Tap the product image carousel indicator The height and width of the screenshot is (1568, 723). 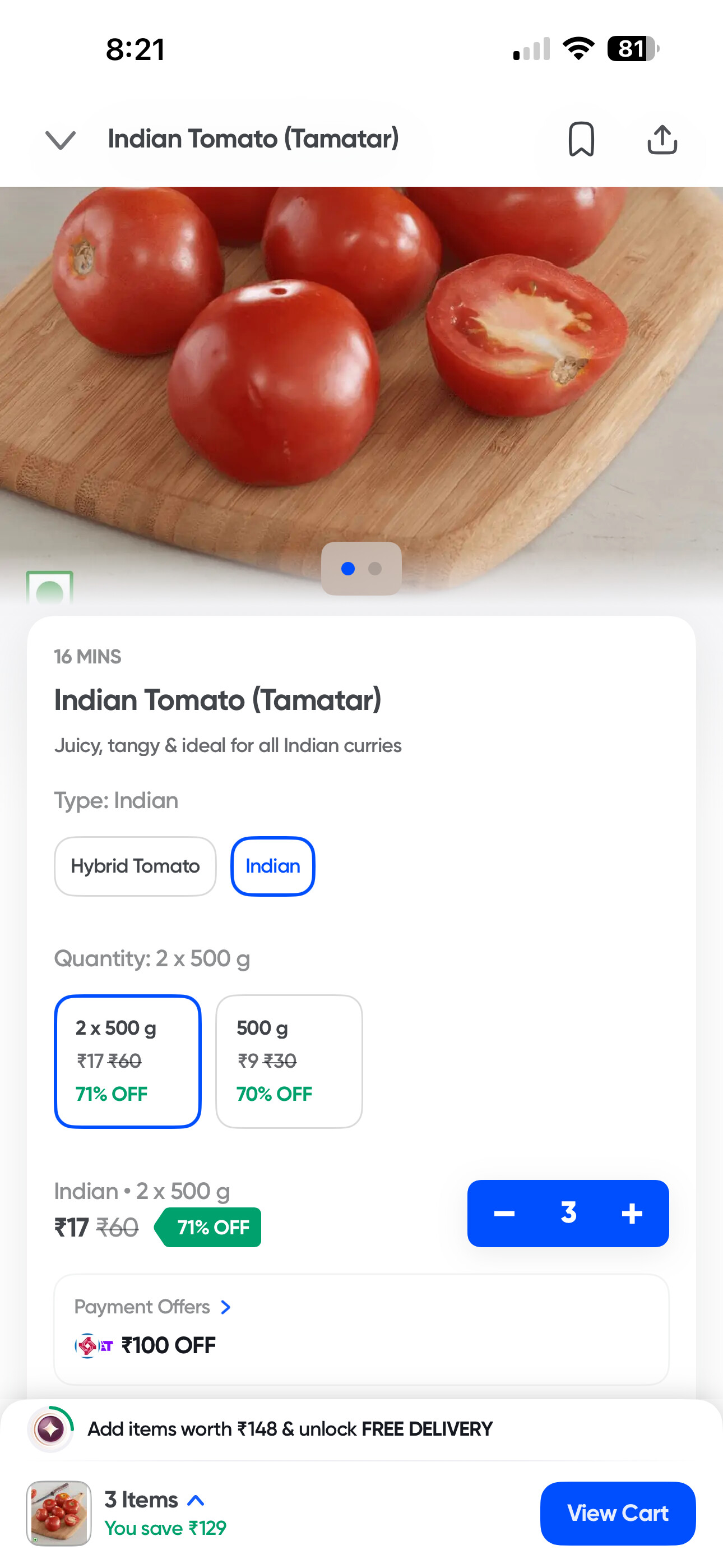(361, 568)
